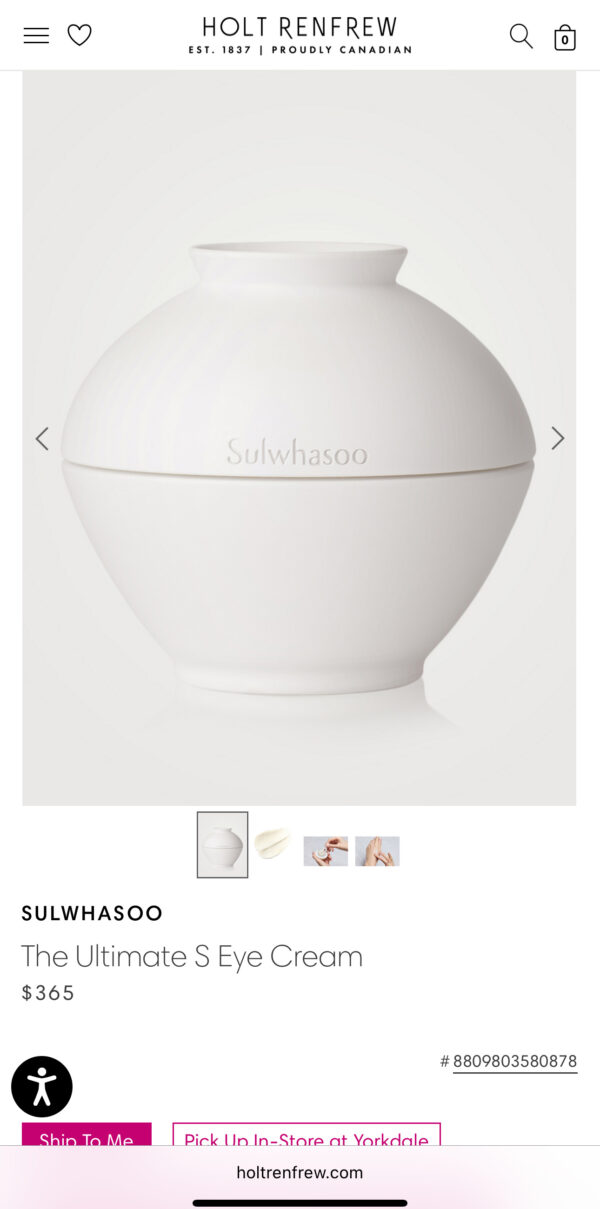Image resolution: width=600 pixels, height=1209 pixels.
Task: Show next product image
Action: coord(557,438)
